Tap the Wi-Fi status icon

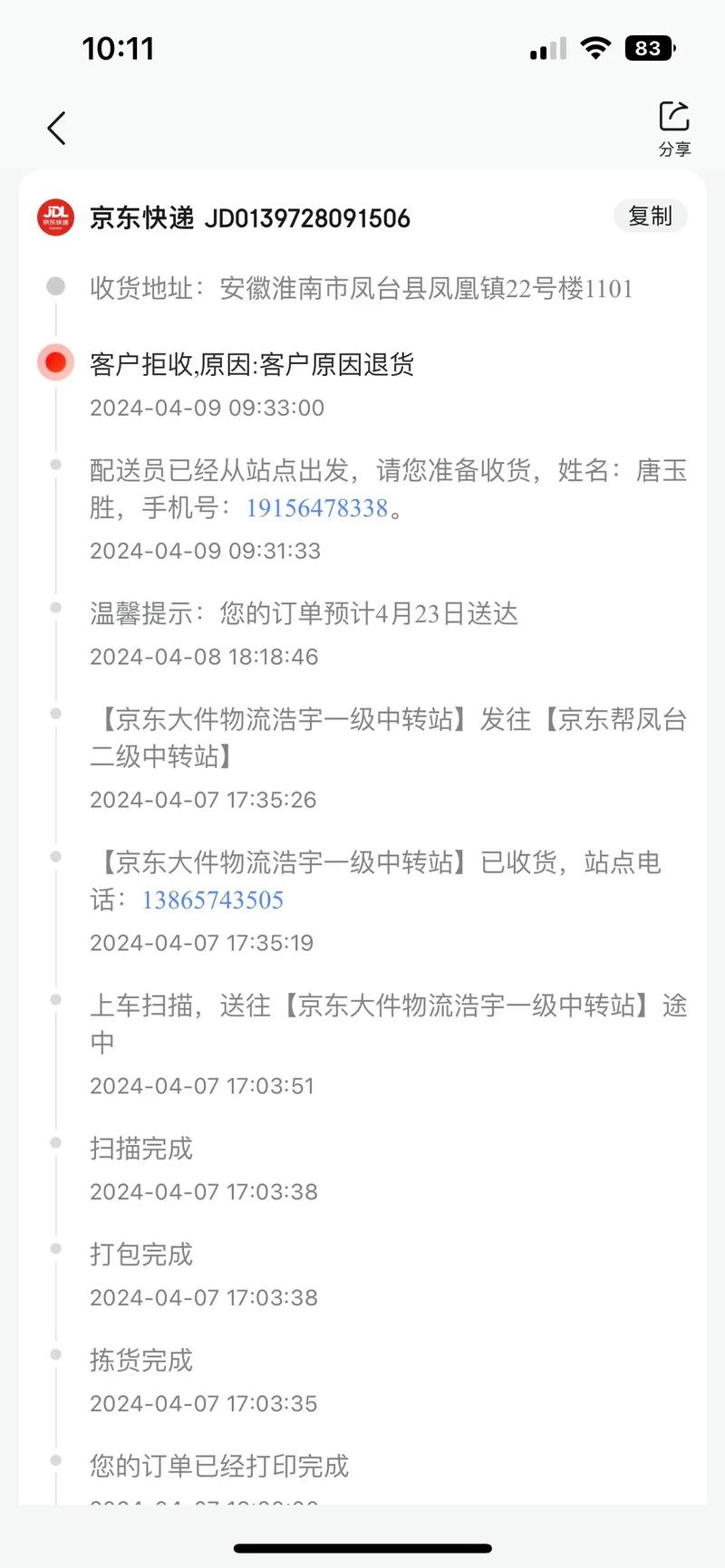click(x=595, y=48)
